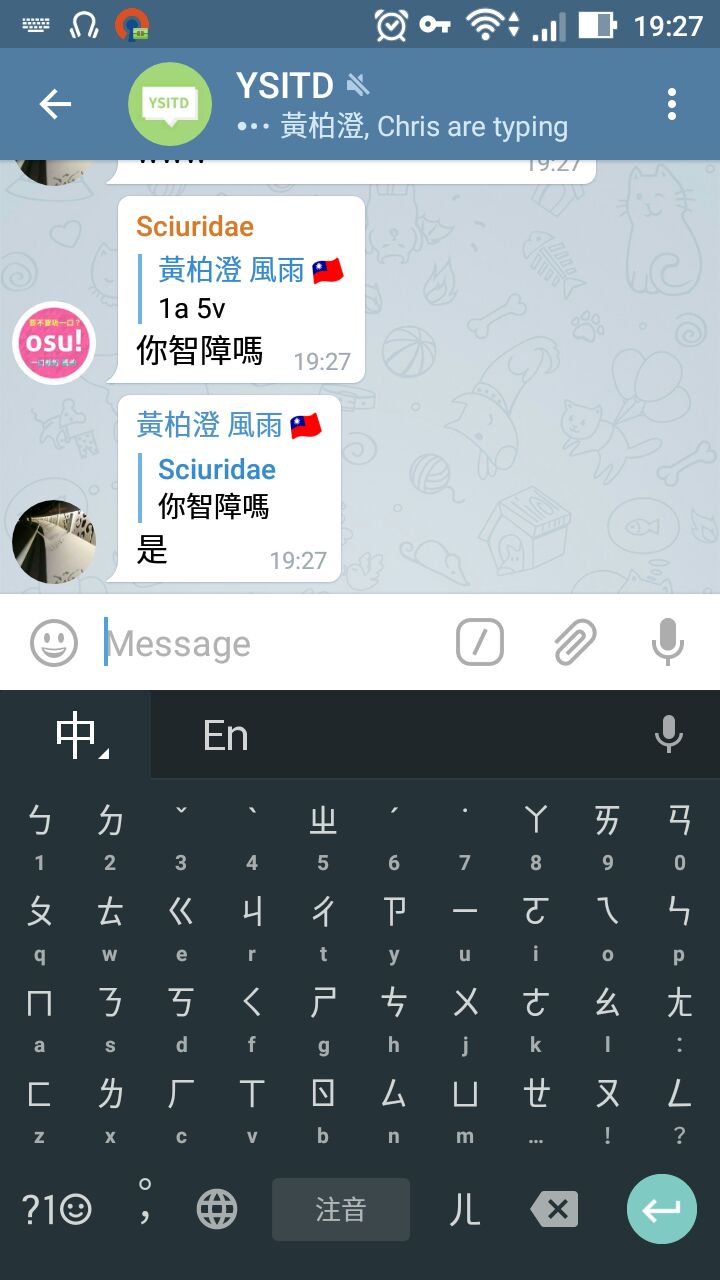Viewport: 720px width, 1280px height.
Task: Go back to the chat list
Action: pos(55,104)
